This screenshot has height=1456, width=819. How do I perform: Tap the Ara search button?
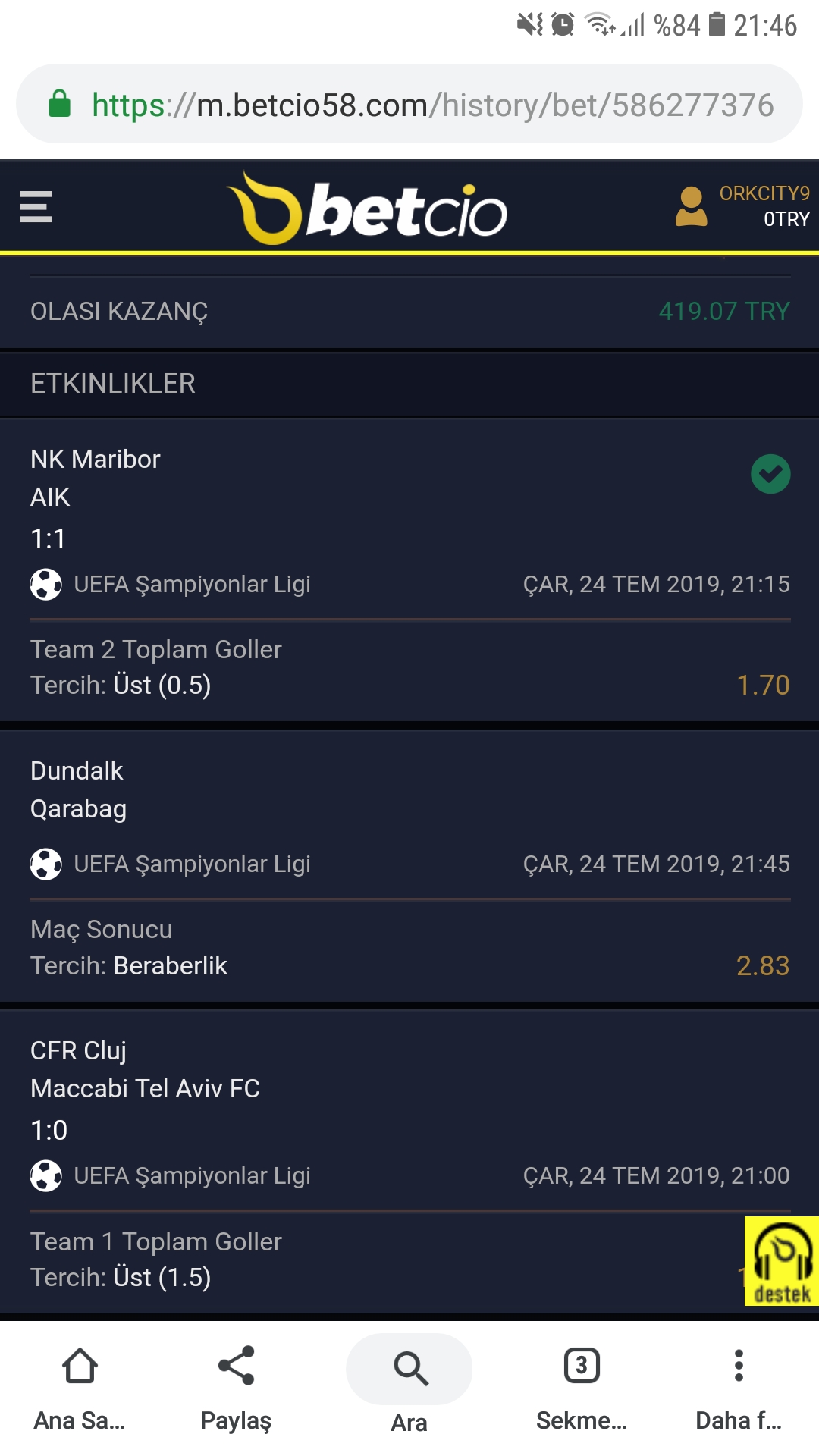pos(409,1385)
